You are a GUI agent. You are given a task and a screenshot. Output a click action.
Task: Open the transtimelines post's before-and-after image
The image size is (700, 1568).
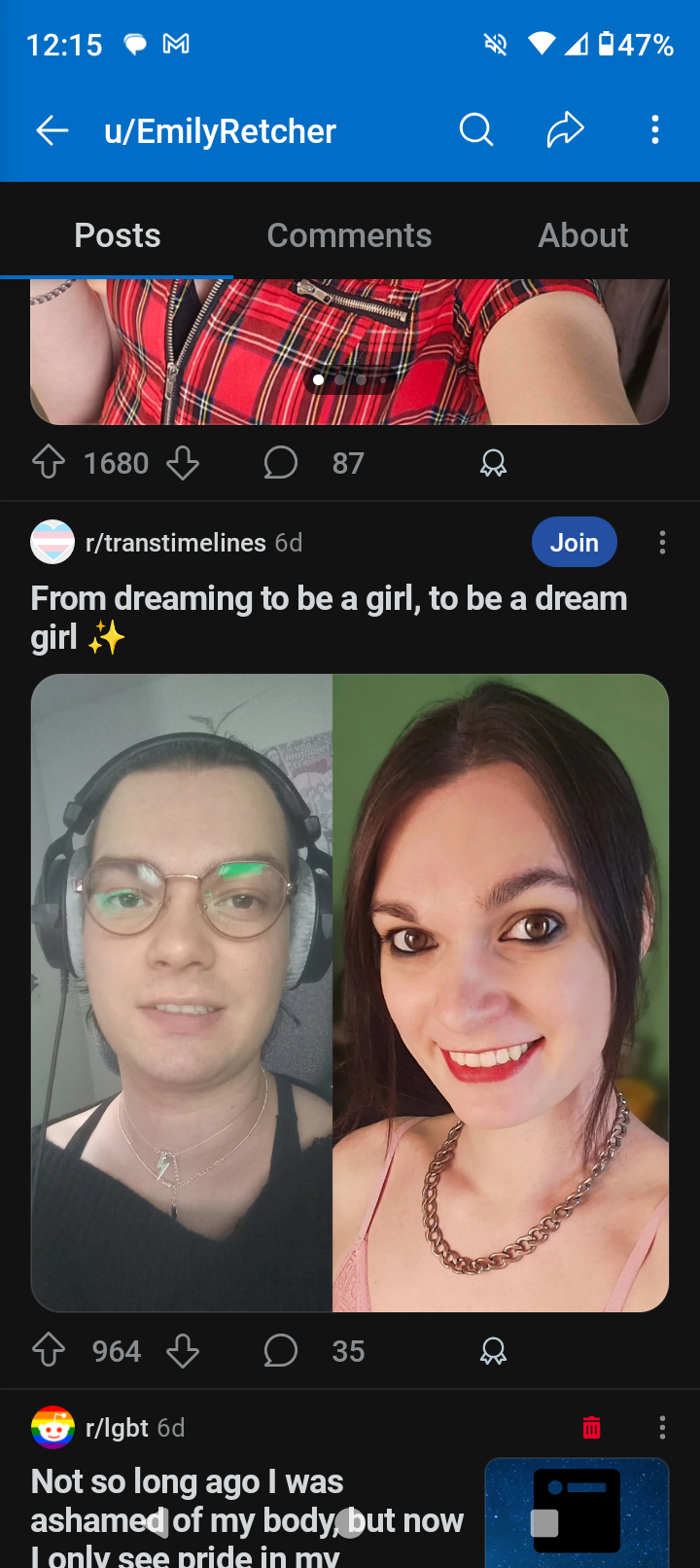350,993
